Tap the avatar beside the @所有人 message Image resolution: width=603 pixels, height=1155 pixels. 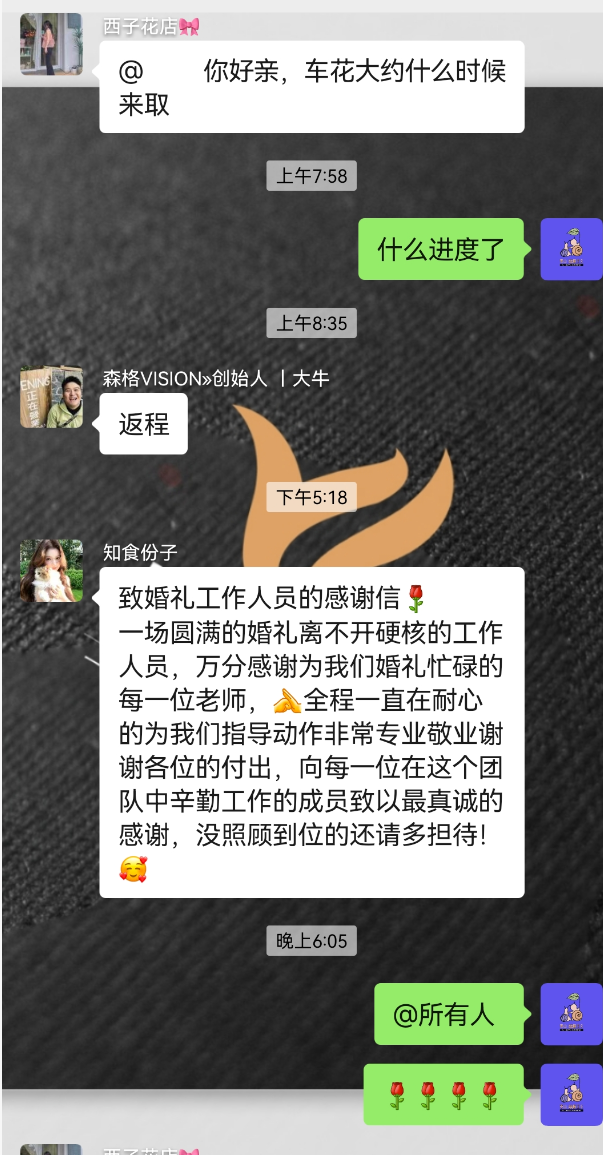571,1014
